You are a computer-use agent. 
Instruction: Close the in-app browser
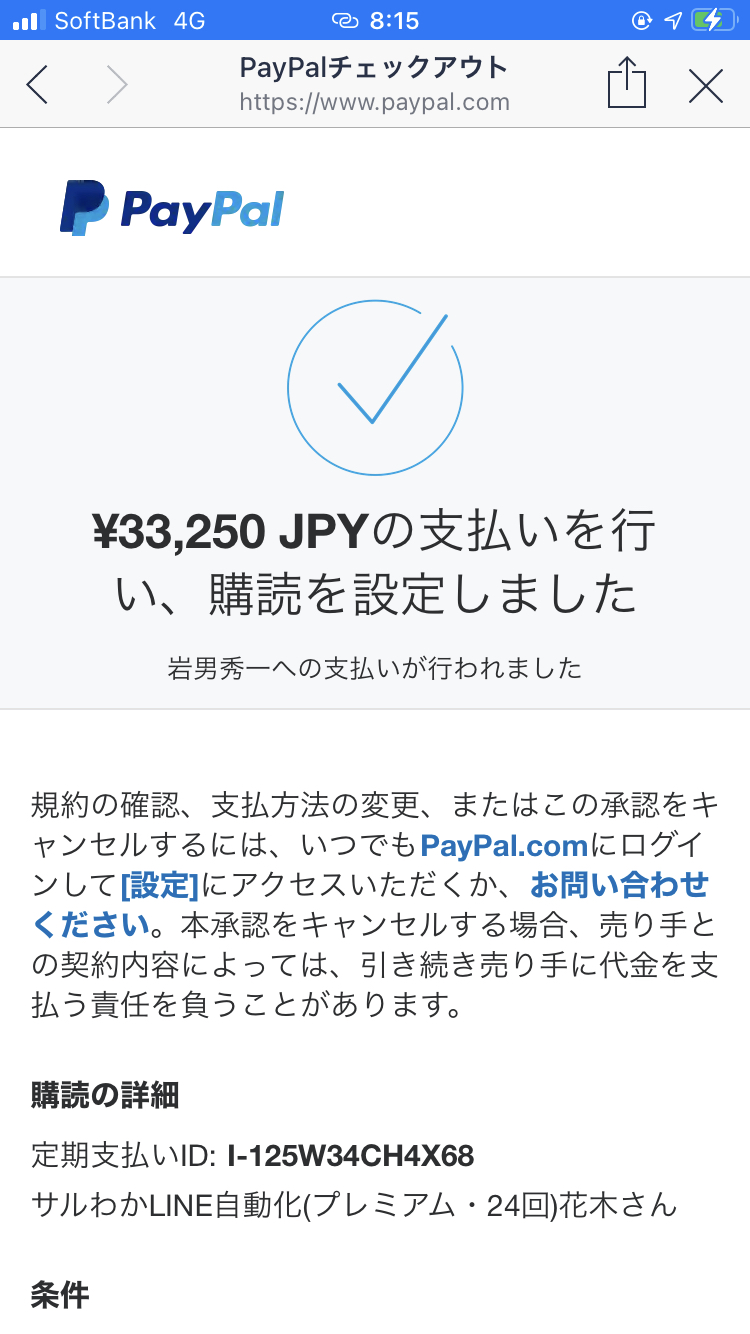pyautogui.click(x=706, y=86)
